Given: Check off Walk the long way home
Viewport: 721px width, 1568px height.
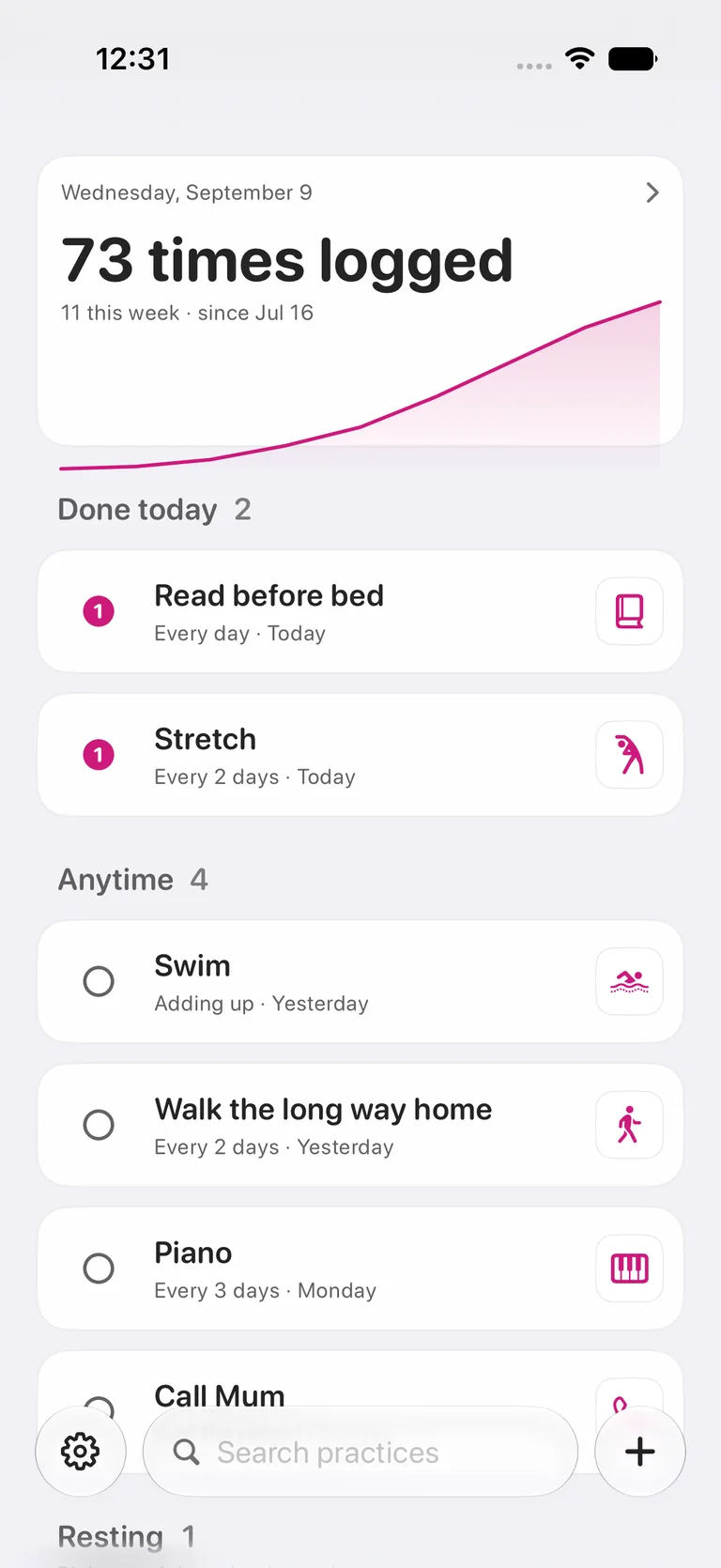Looking at the screenshot, I should 99,1125.
